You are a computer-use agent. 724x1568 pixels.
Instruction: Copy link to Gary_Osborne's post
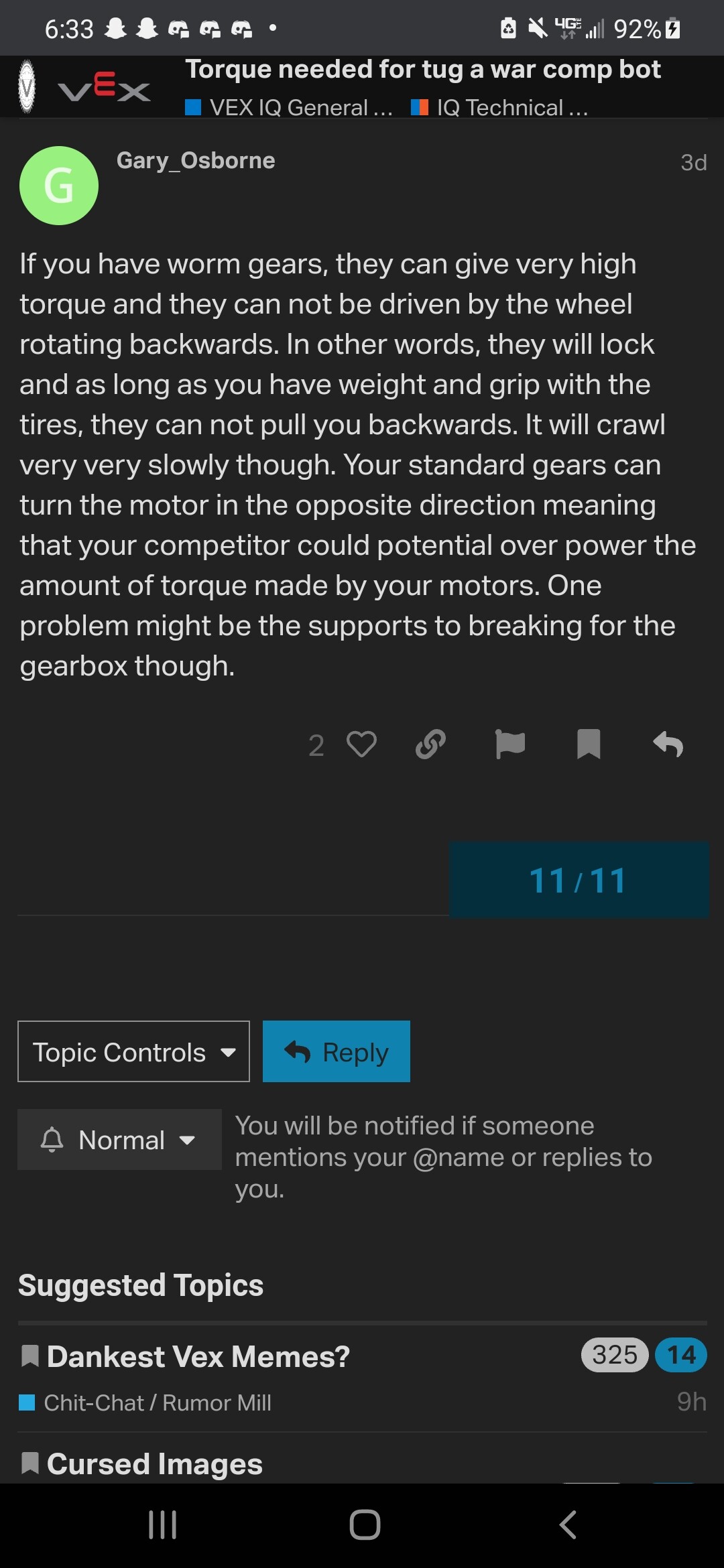(430, 744)
